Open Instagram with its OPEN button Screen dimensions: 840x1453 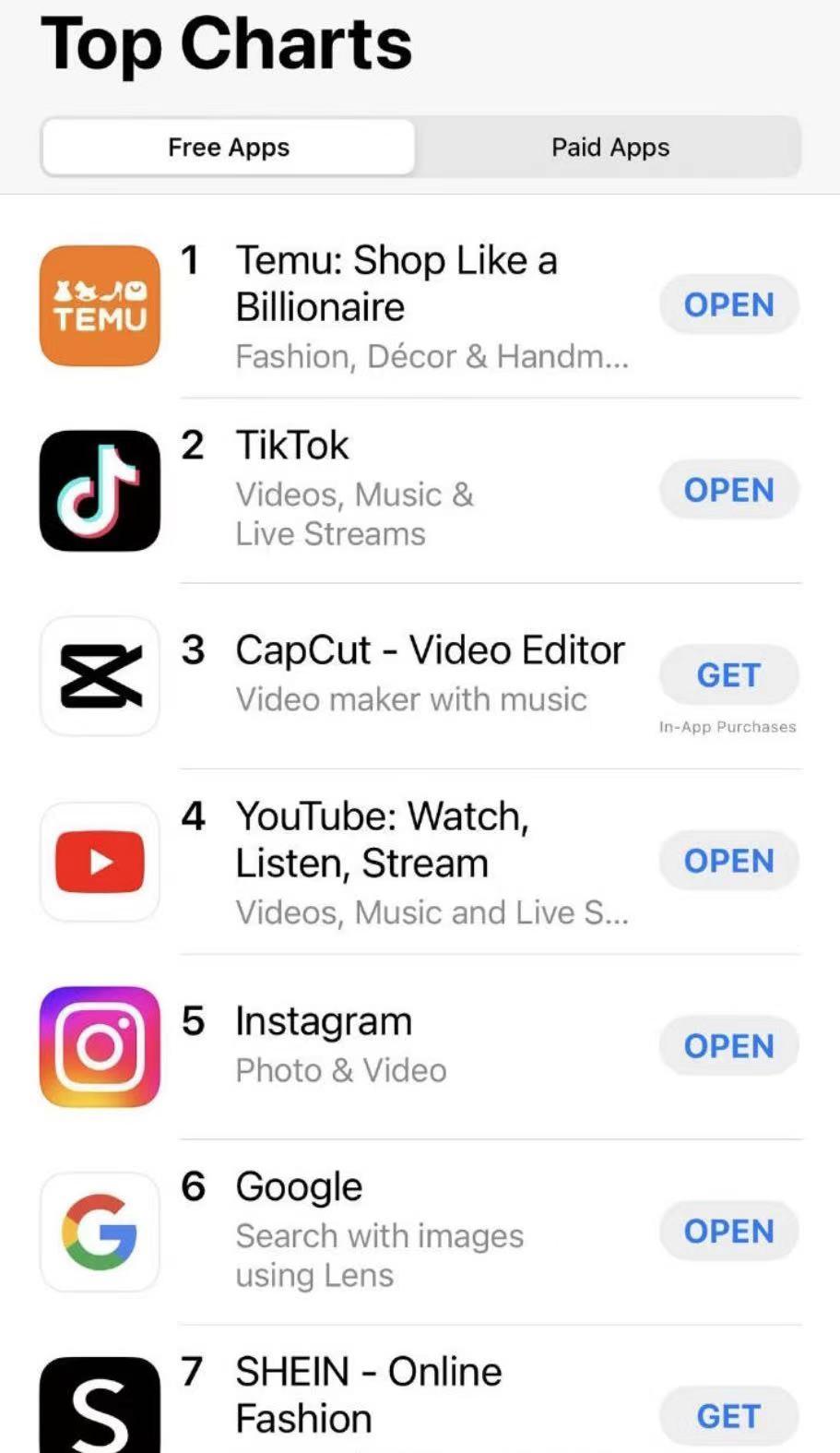[x=728, y=1046]
